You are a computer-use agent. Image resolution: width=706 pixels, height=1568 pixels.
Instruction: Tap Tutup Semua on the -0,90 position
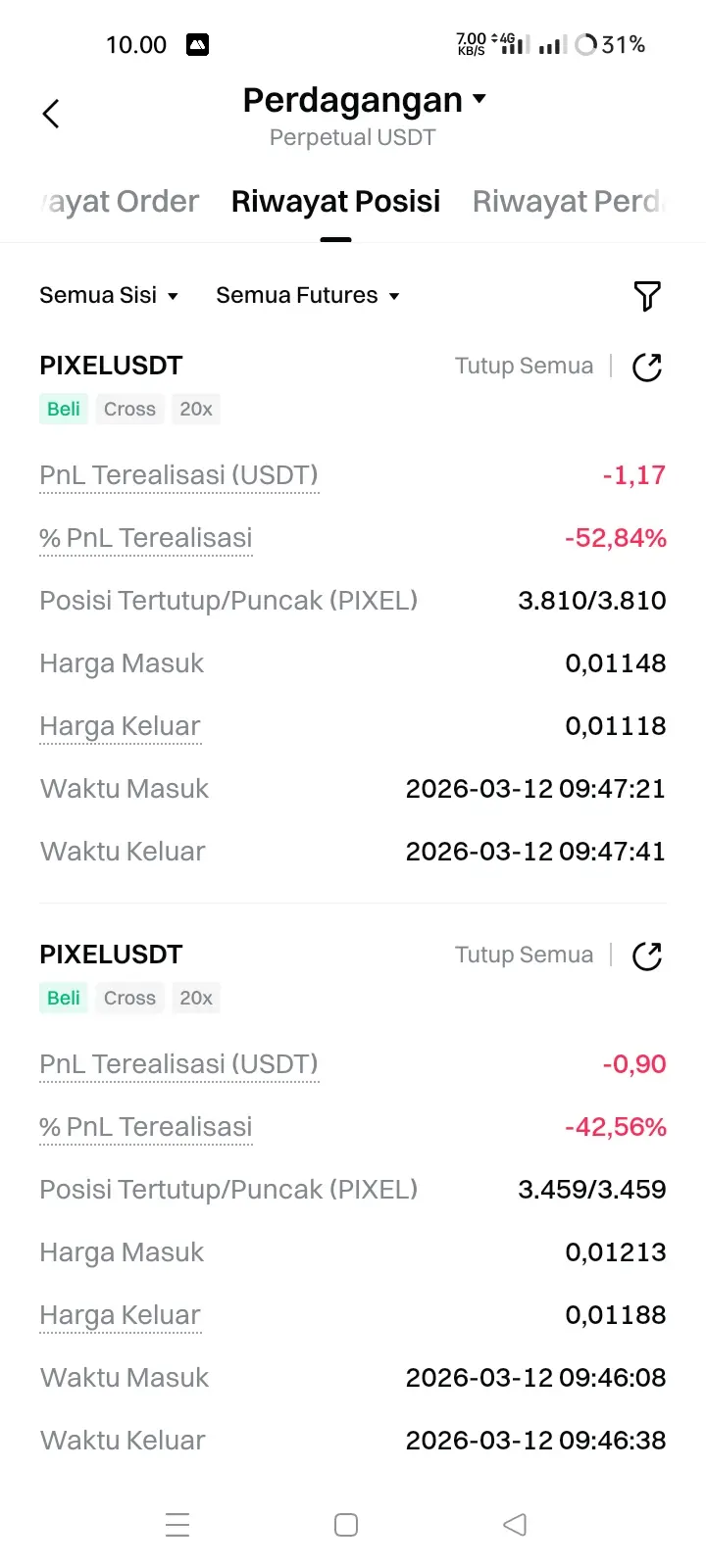[524, 955]
